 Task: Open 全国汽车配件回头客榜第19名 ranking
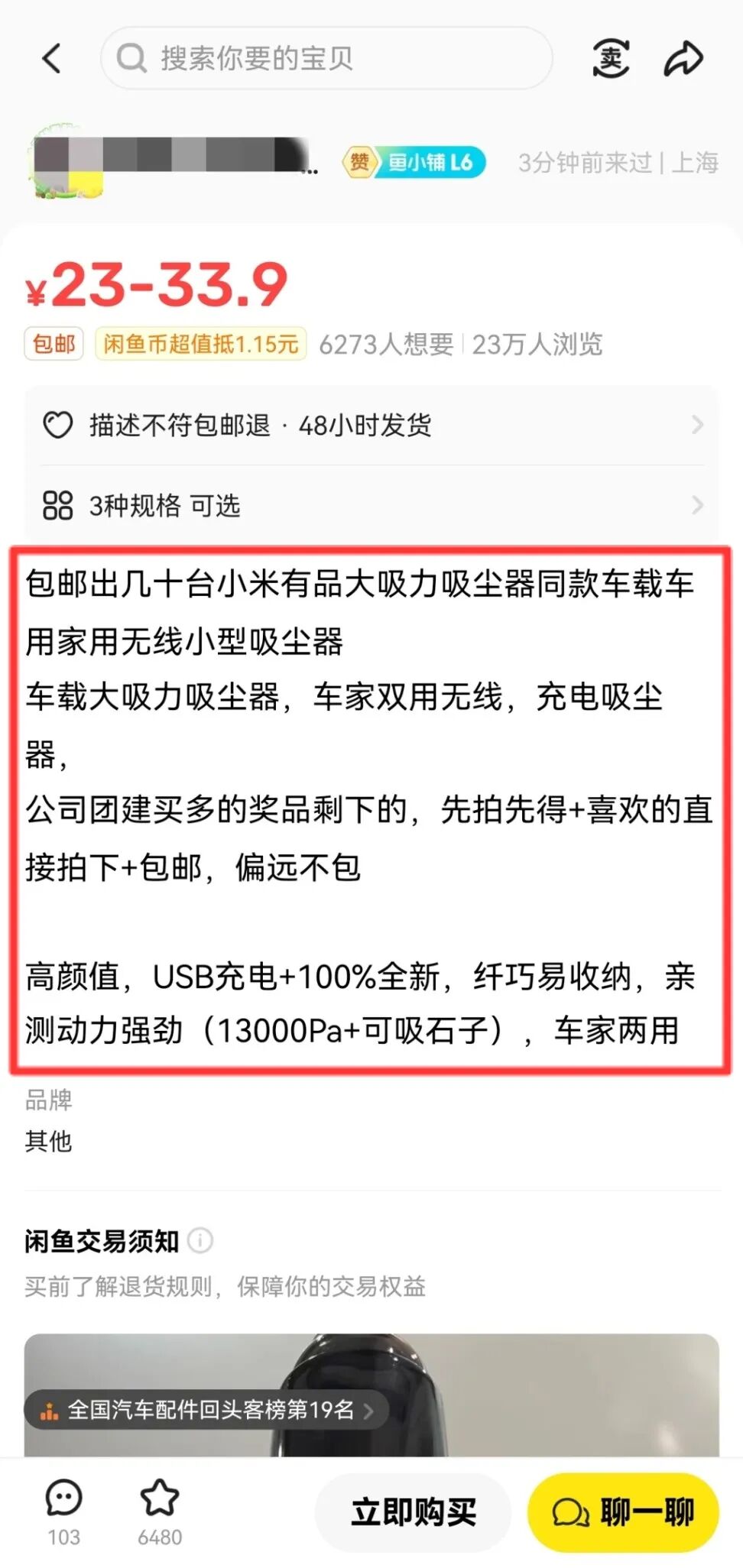[x=206, y=1410]
